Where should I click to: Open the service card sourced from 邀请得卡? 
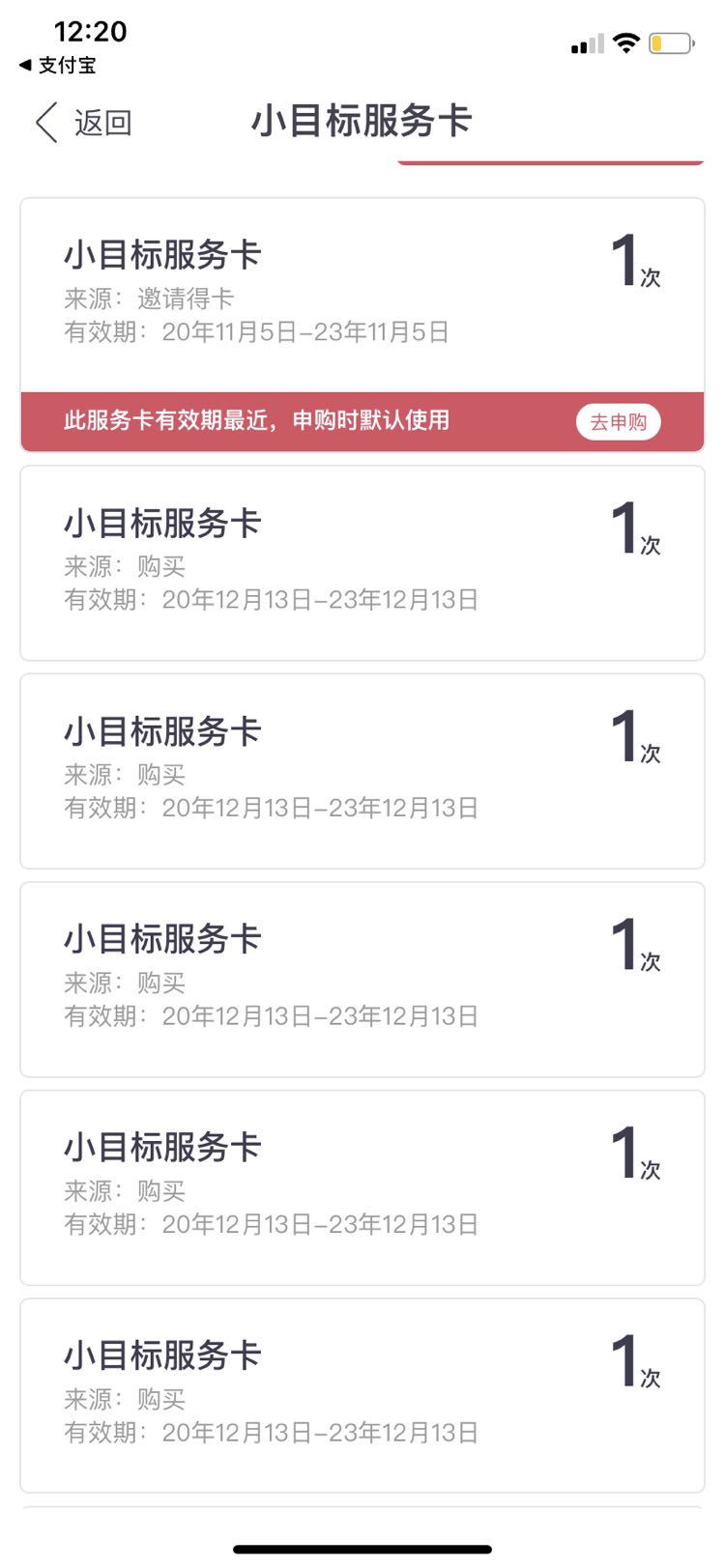(x=362, y=296)
